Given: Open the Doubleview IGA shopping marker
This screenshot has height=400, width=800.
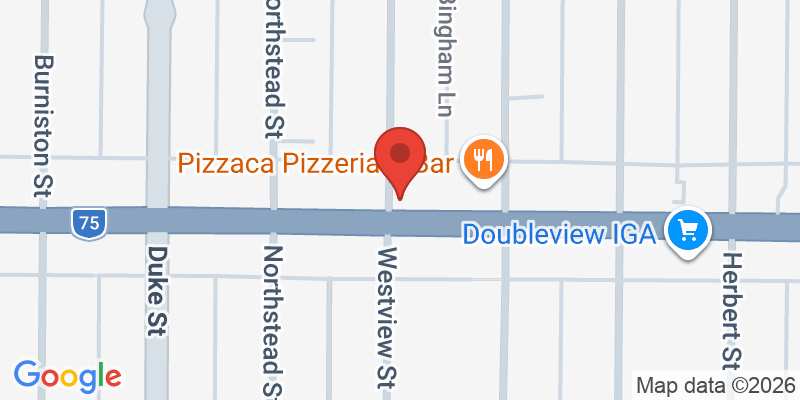Looking at the screenshot, I should click(688, 232).
